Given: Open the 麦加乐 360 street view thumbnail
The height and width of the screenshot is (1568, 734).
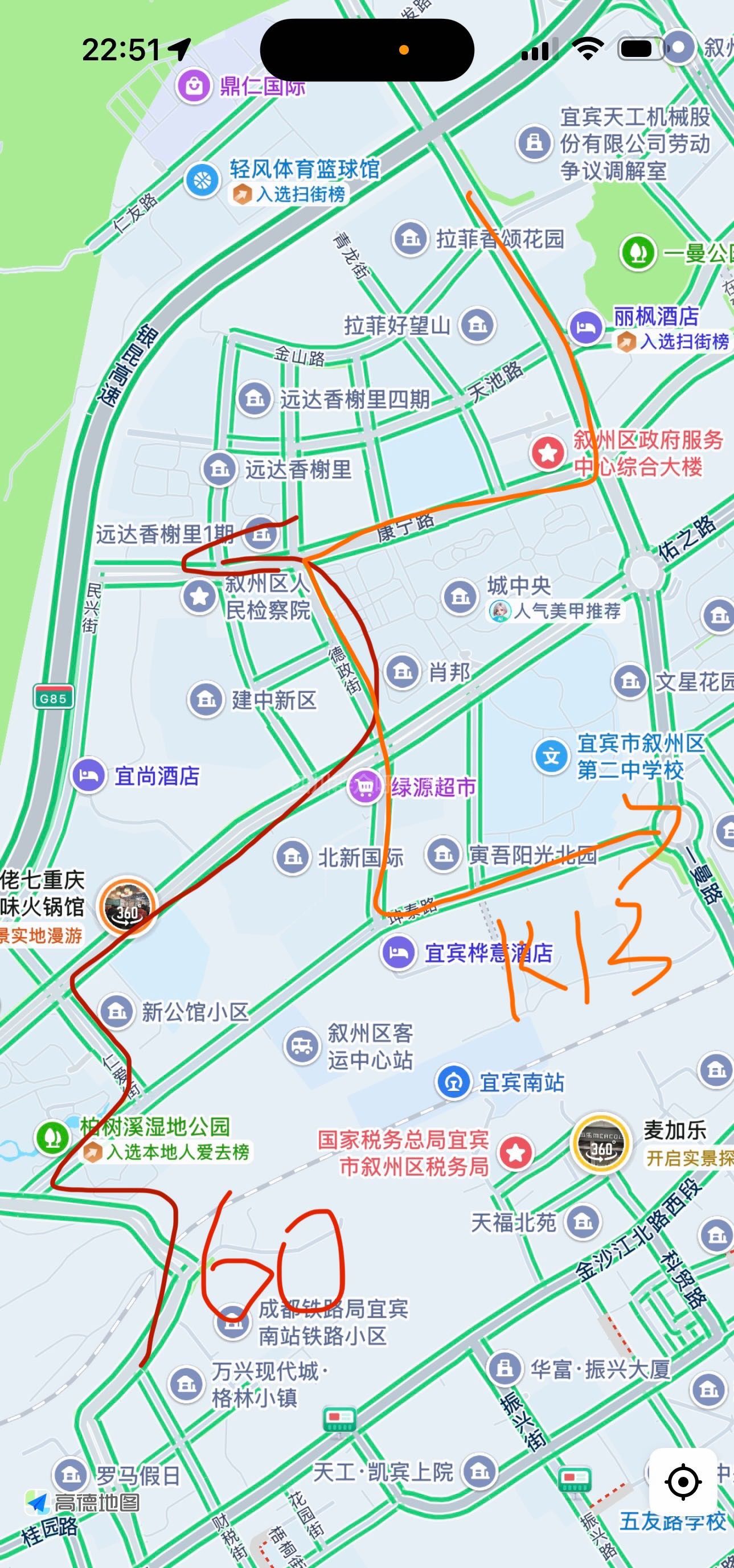Looking at the screenshot, I should coord(601,1143).
